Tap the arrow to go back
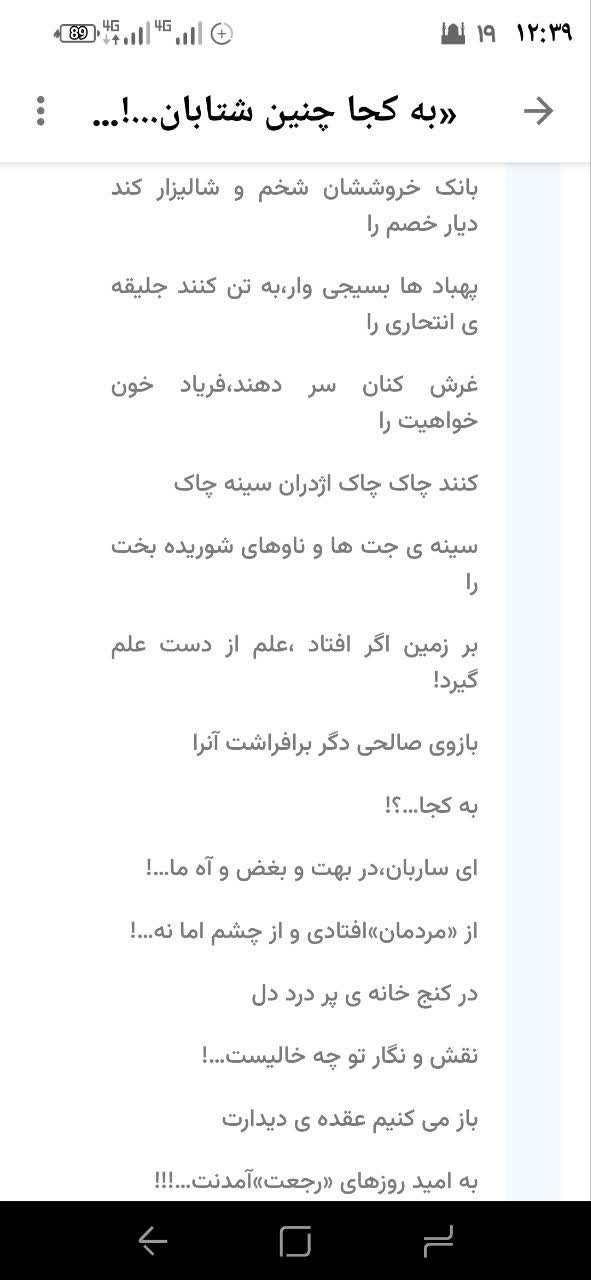Image resolution: width=591 pixels, height=1280 pixels. tap(538, 111)
